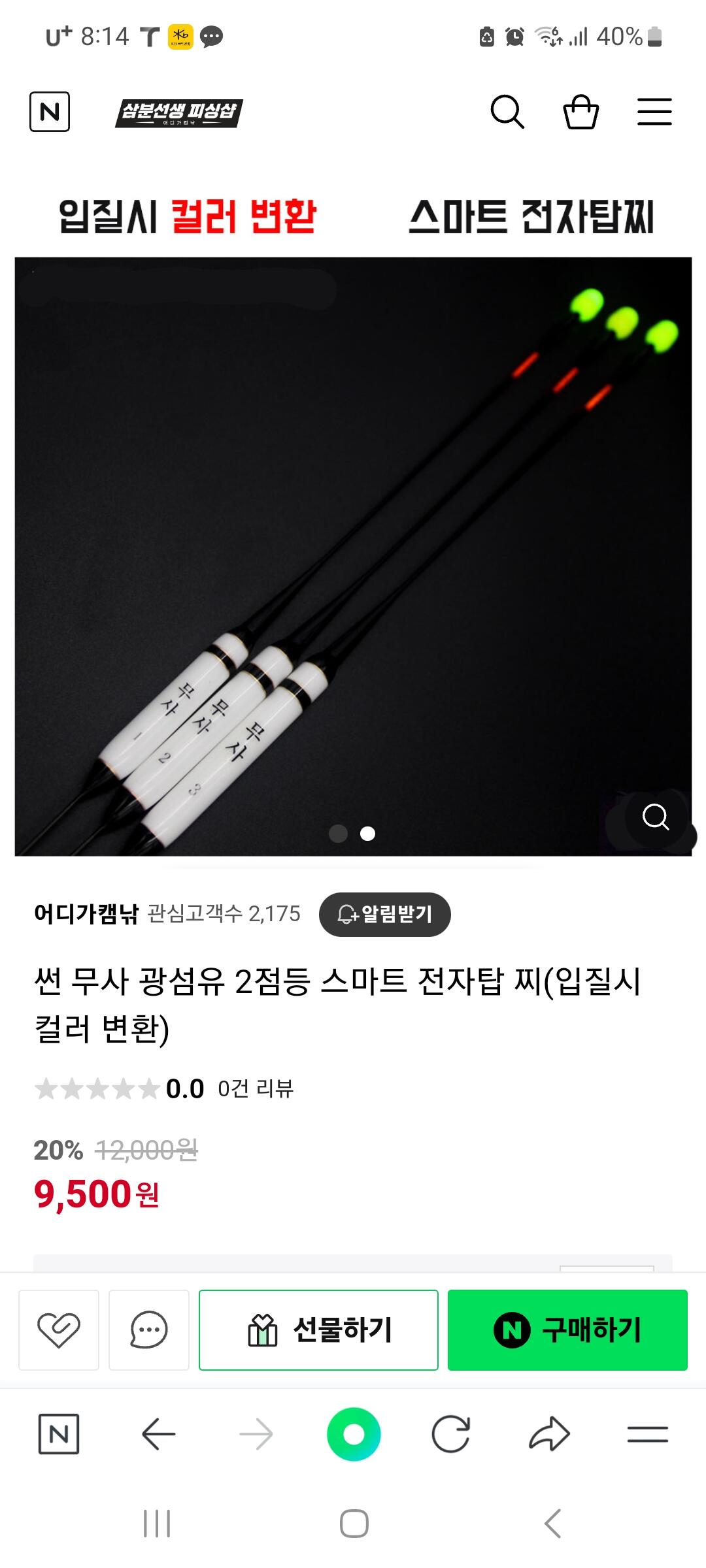The width and height of the screenshot is (706, 1568).
Task: Tap the green Naver center button
Action: [354, 1434]
